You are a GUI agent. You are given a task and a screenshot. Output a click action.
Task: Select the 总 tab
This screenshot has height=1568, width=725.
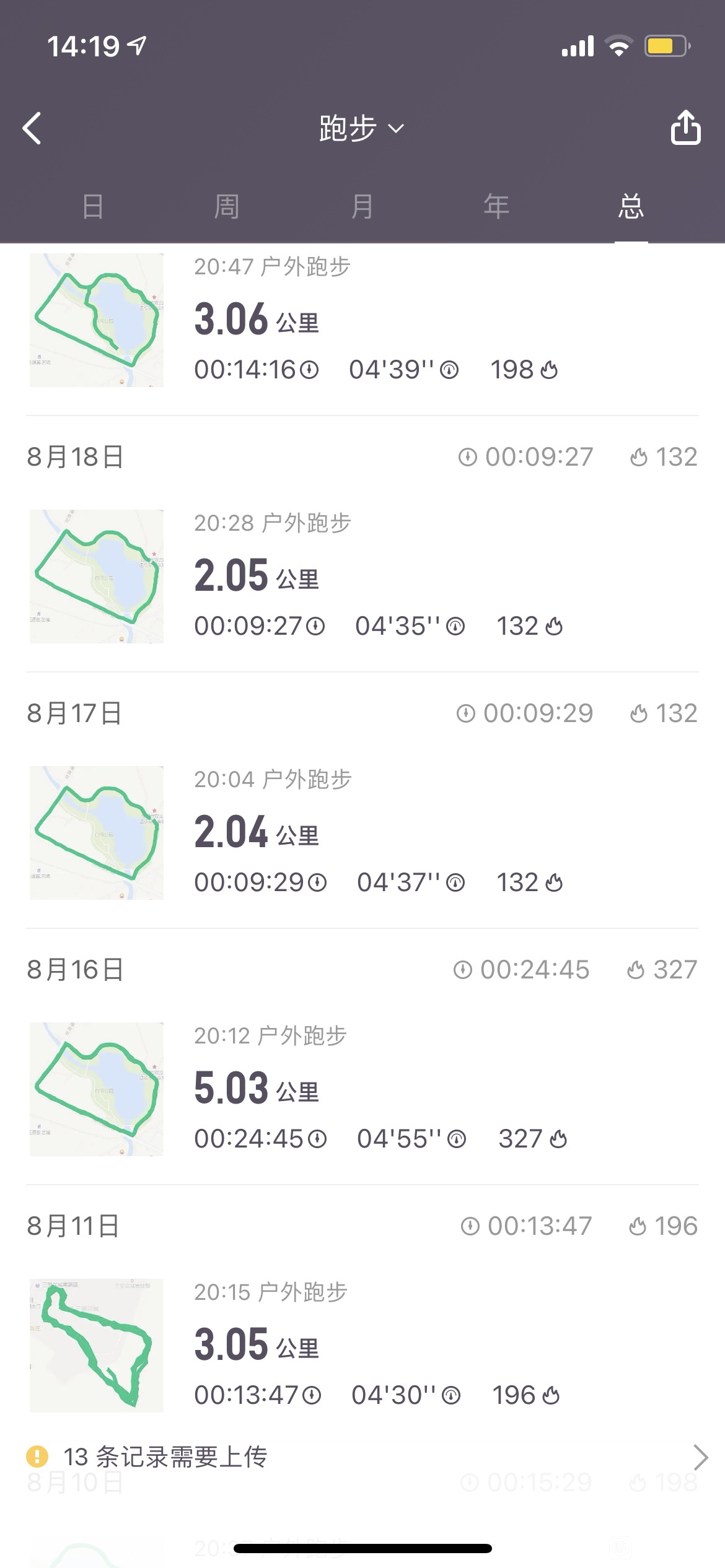click(x=631, y=206)
